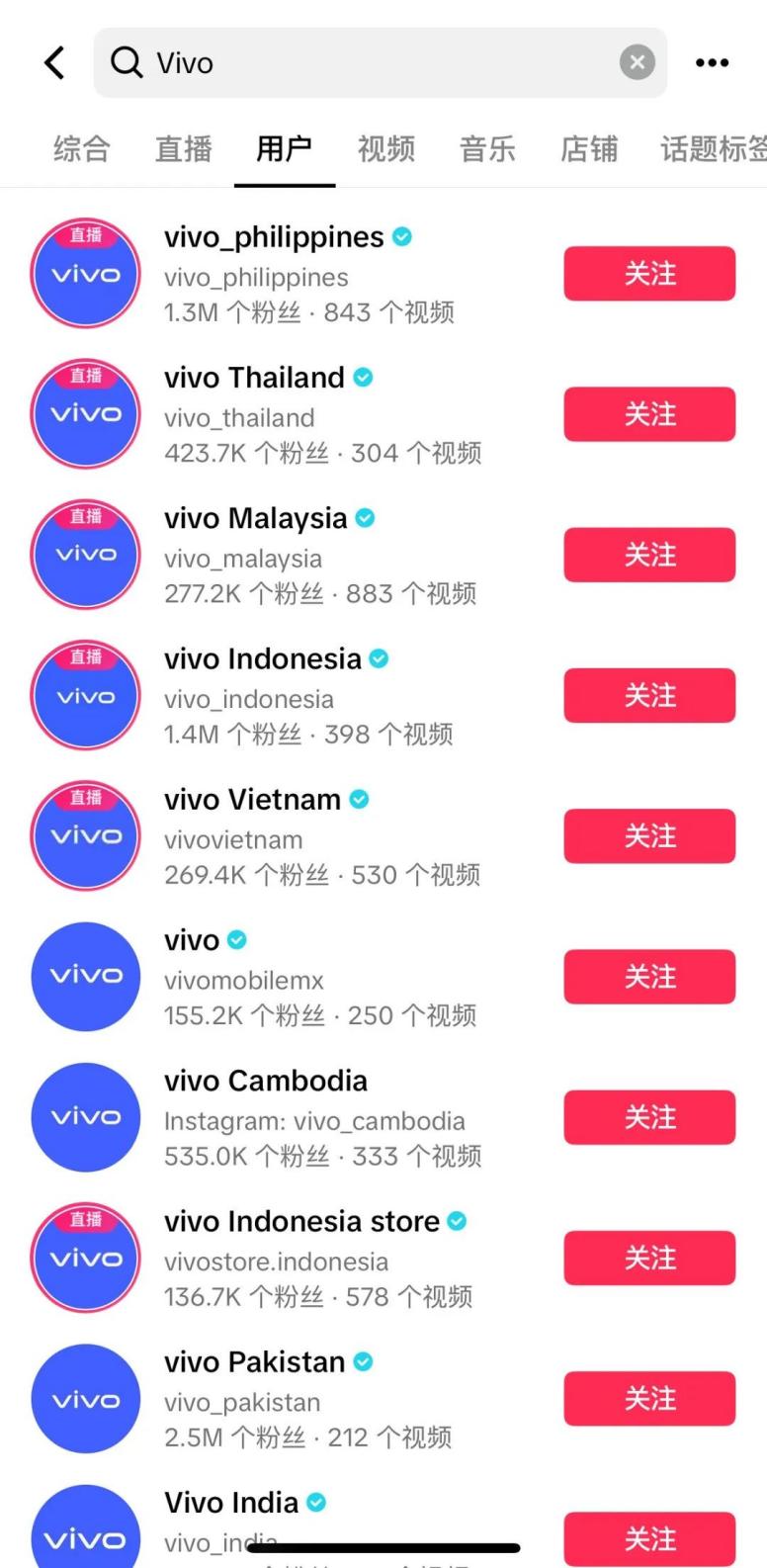Open the vivo Pakistan profile
Image resolution: width=767 pixels, height=1568 pixels.
[x=254, y=1362]
